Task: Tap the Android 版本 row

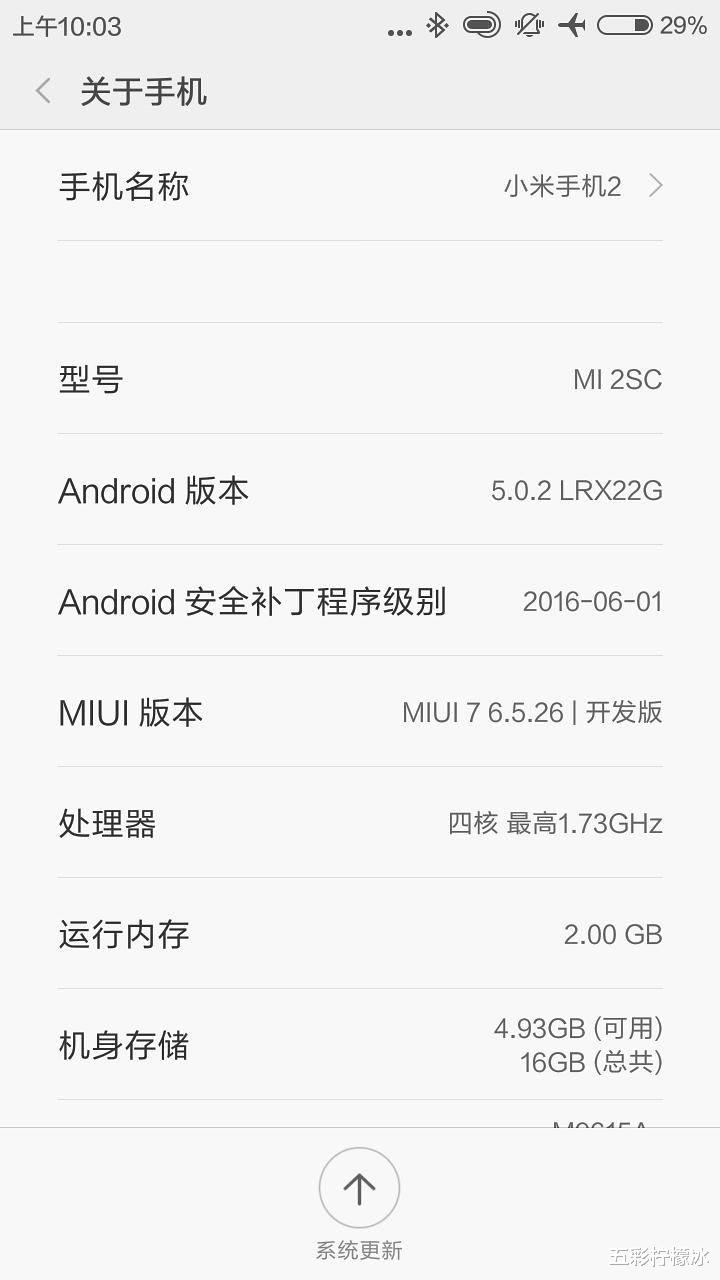Action: tap(360, 491)
